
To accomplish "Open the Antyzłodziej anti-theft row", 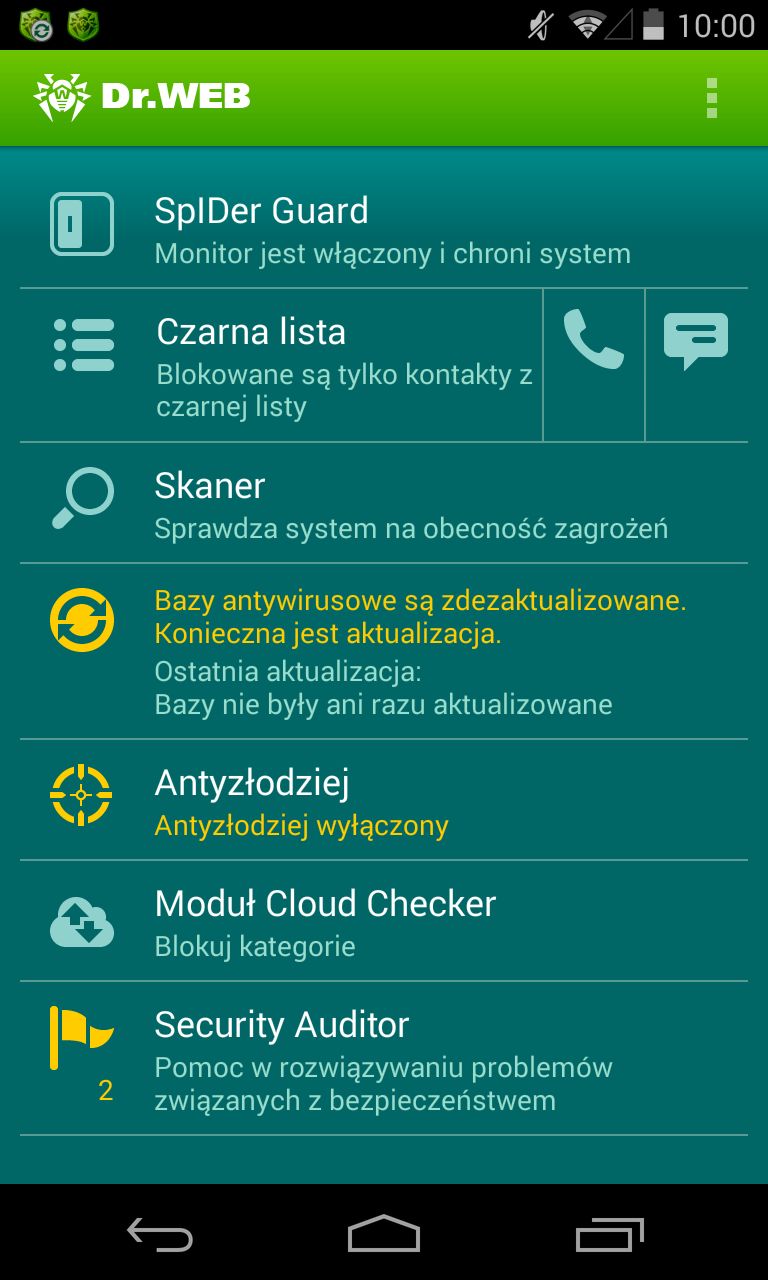I will coord(384,800).
